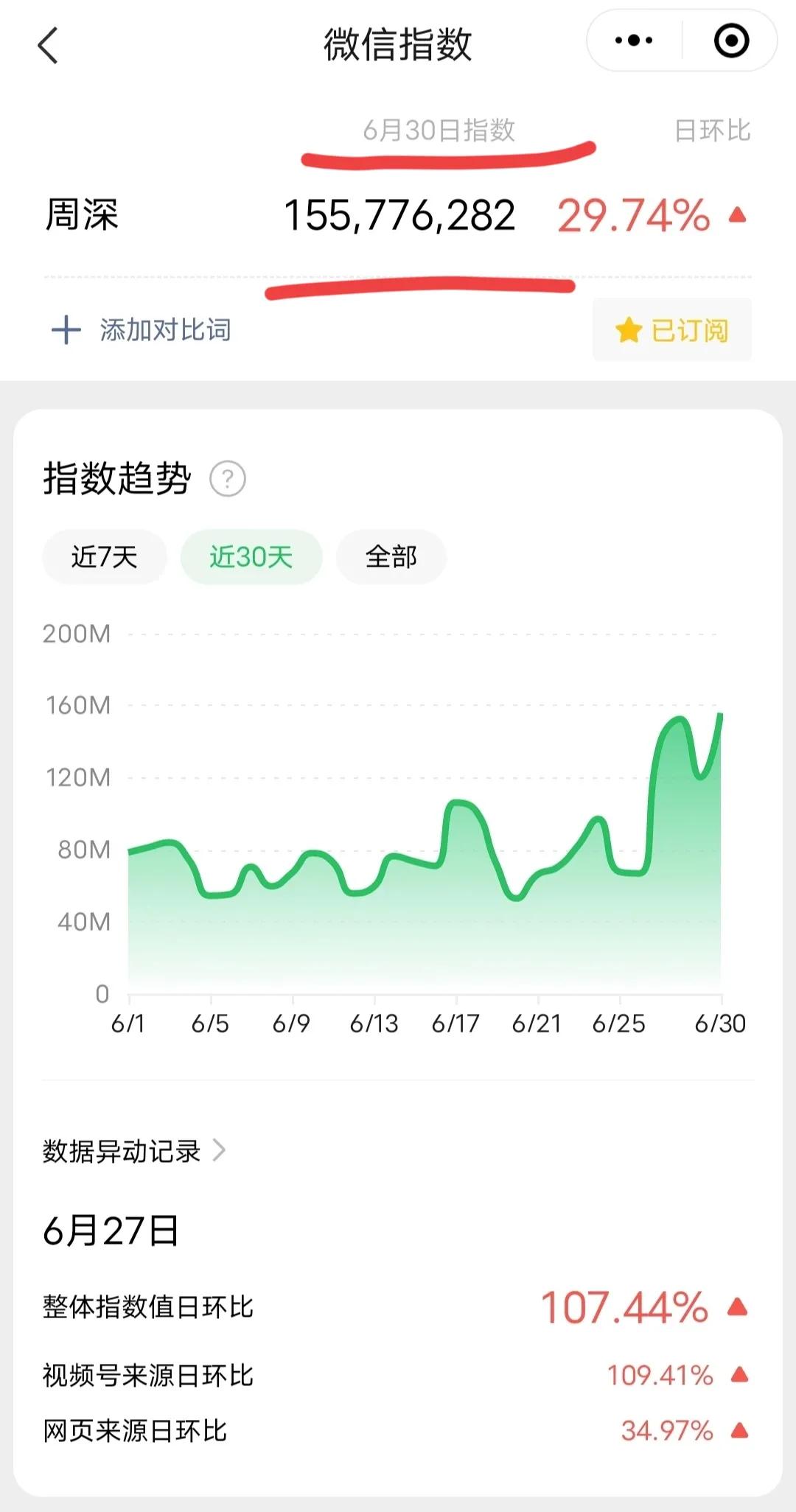Click the 6/30 endpoint on the trend chart
The image size is (796, 1512).
coord(720,715)
